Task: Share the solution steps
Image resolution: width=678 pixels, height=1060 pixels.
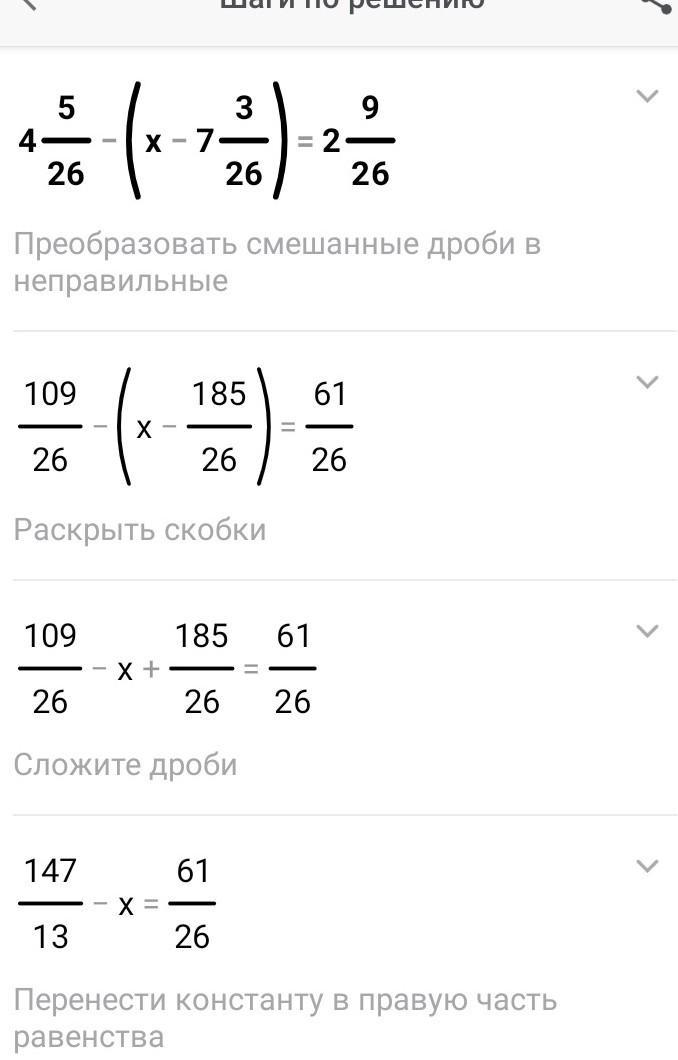Action: tap(656, 4)
